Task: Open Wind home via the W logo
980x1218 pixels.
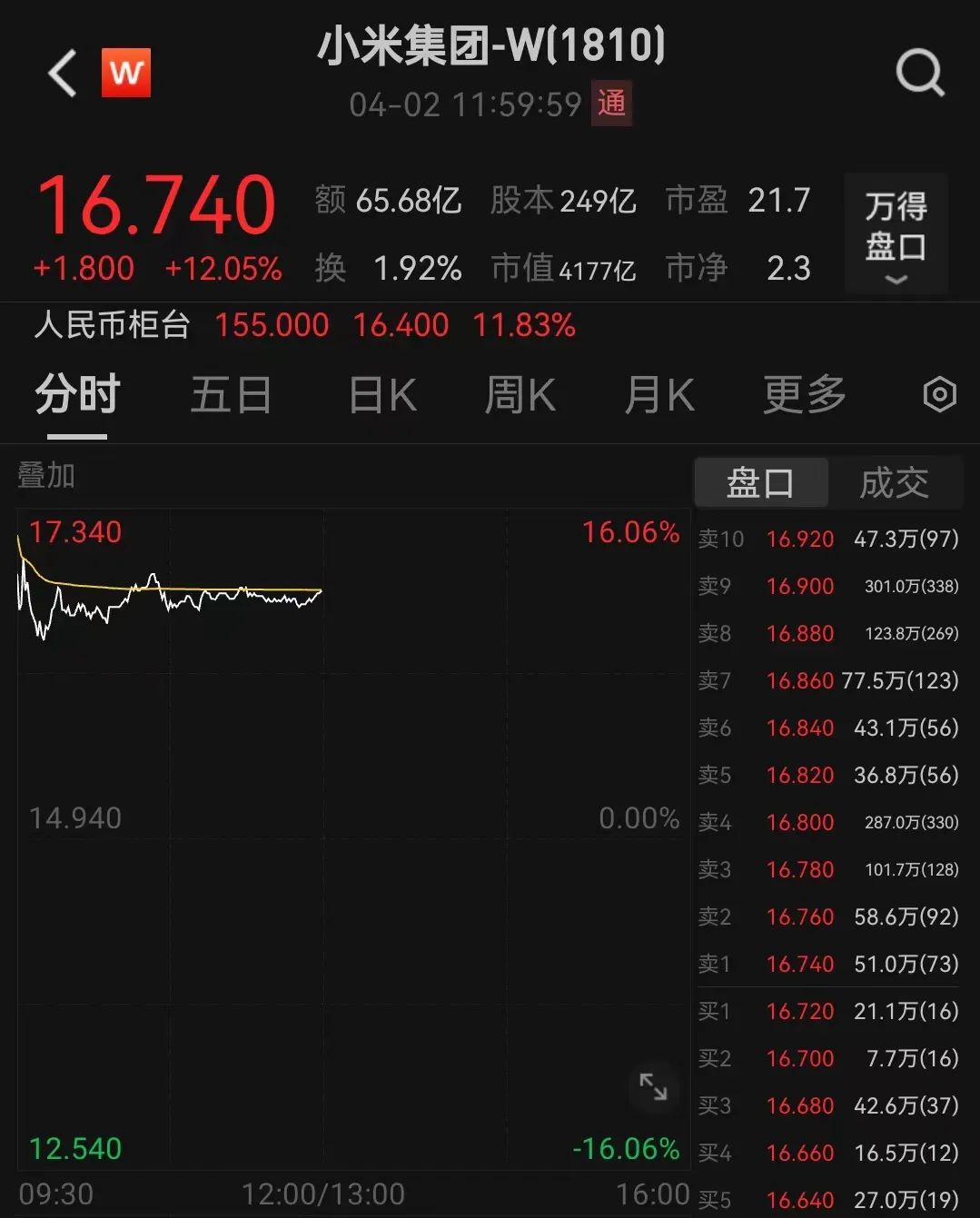Action: 126,73
